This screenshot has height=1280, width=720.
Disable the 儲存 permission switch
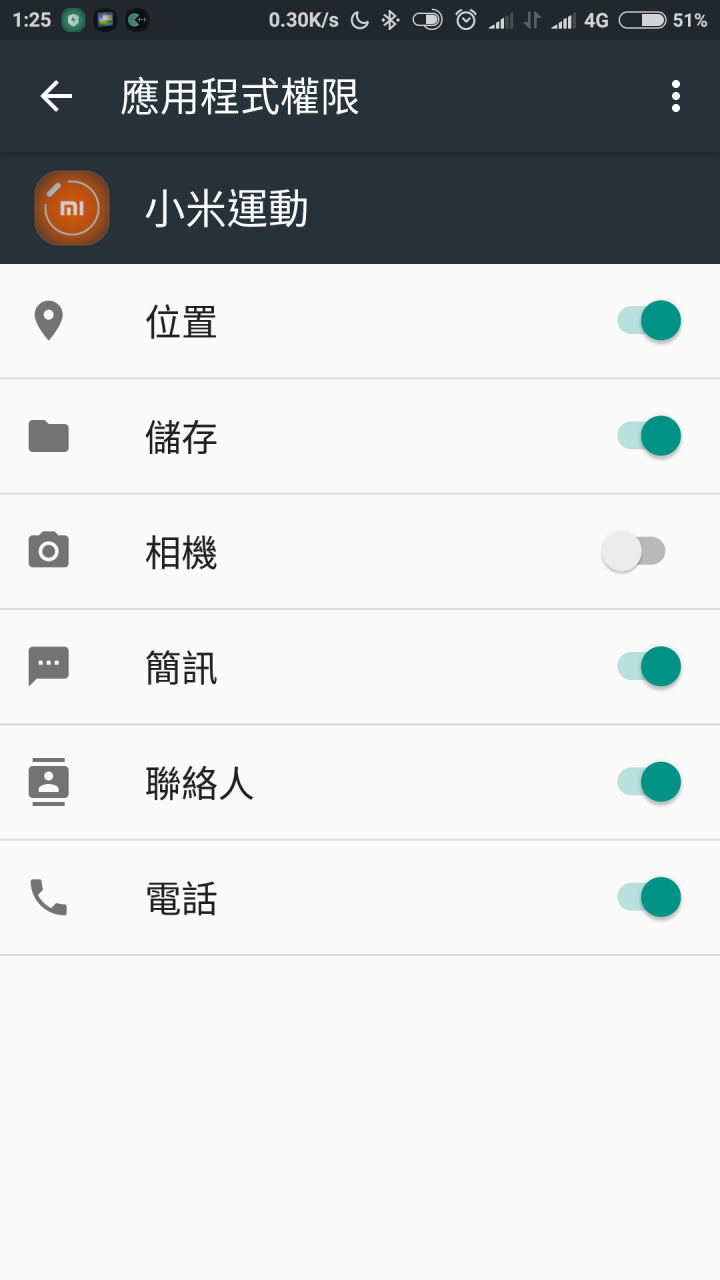pos(649,436)
